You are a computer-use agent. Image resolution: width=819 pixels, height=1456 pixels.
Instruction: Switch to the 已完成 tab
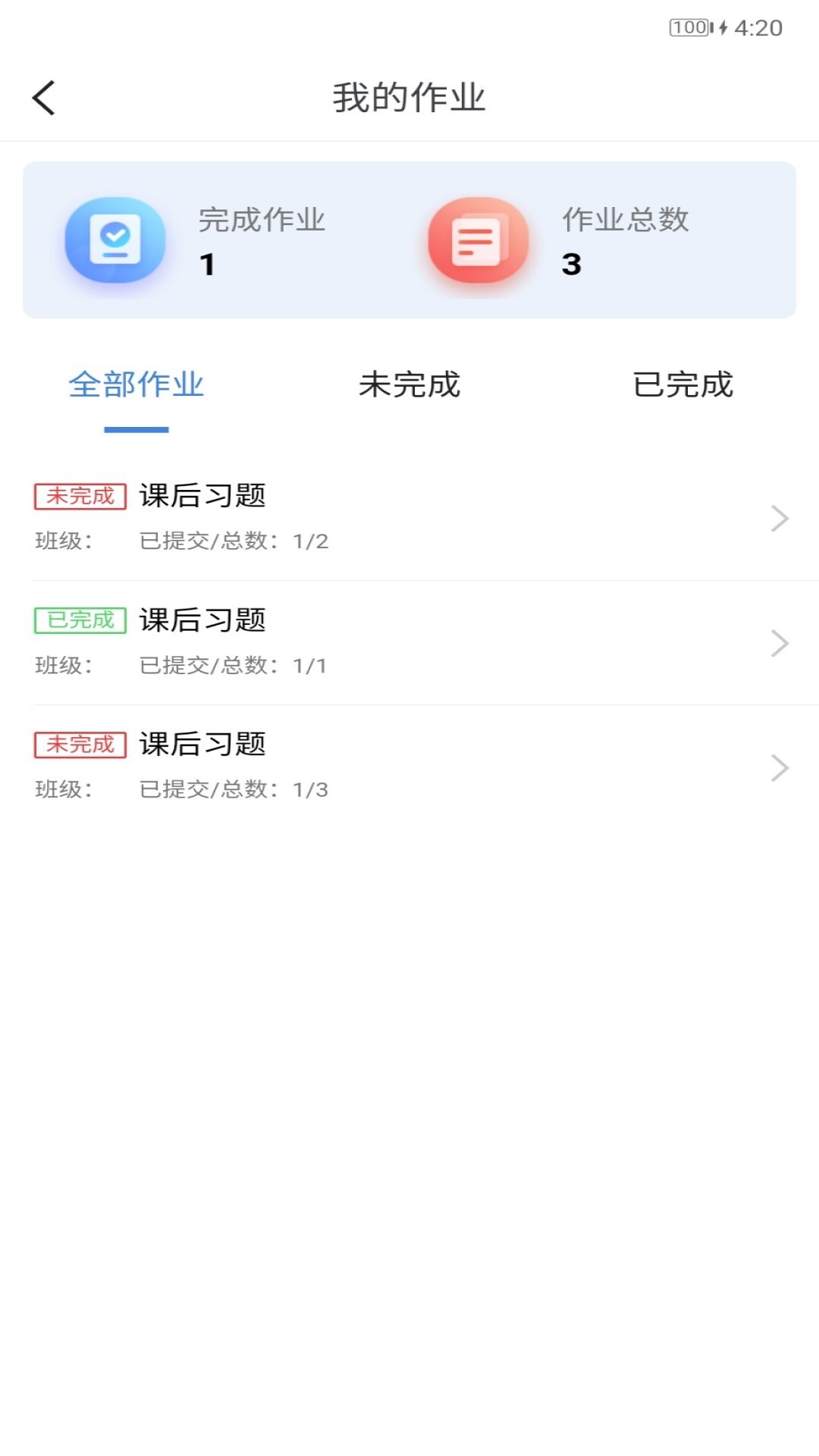[683, 385]
